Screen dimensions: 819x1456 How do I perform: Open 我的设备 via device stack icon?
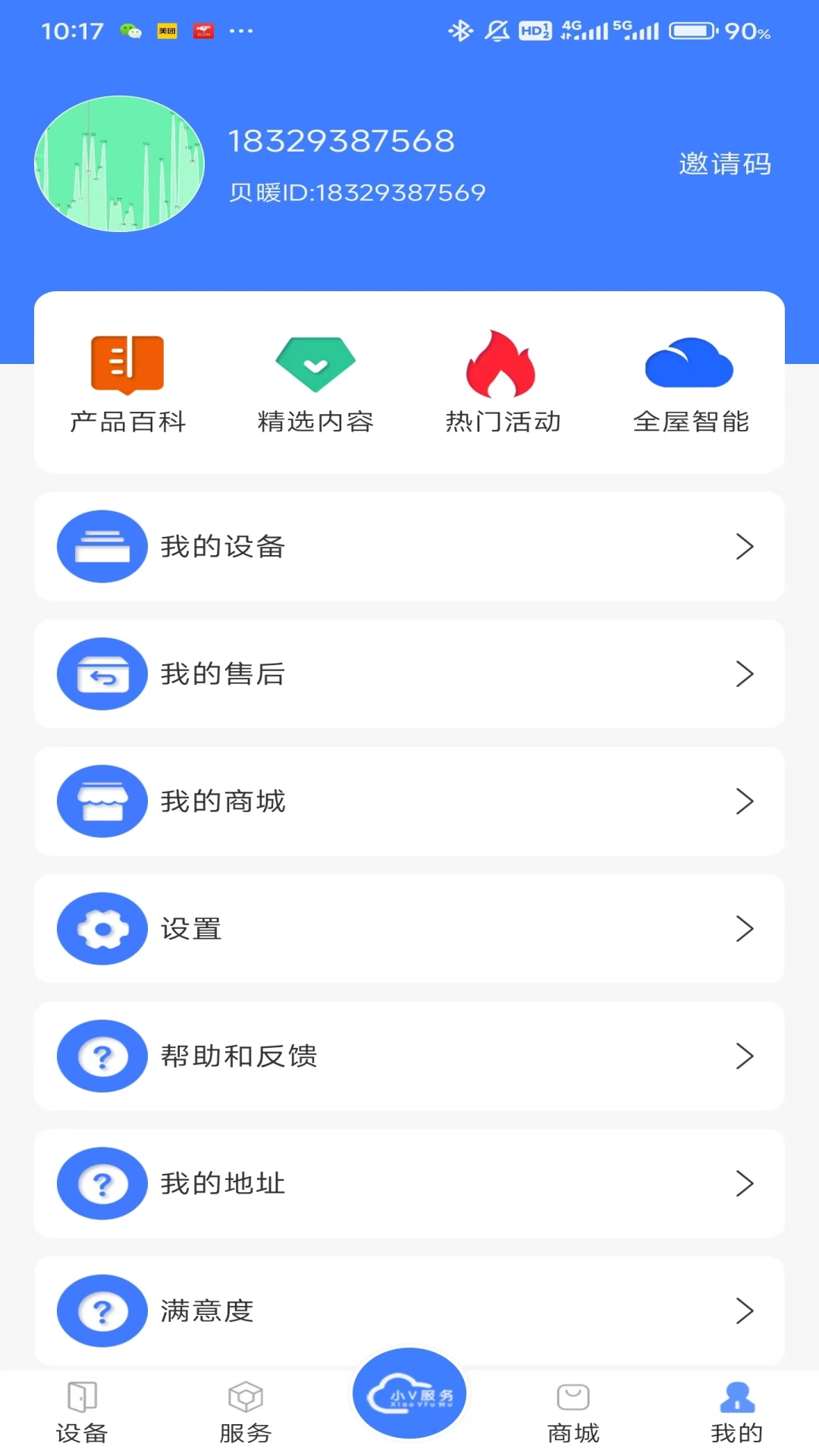[x=102, y=546]
